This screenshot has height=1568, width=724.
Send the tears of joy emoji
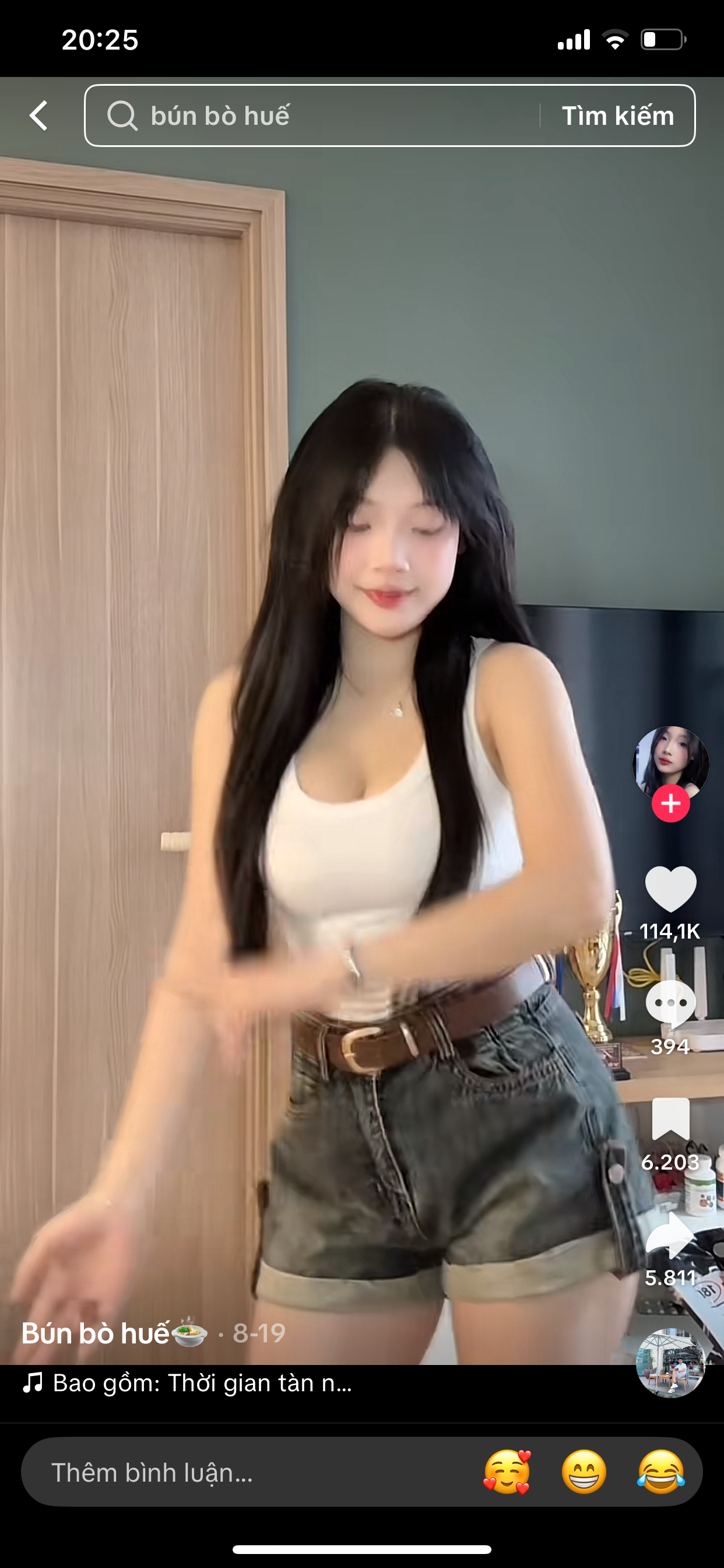coord(661,1472)
